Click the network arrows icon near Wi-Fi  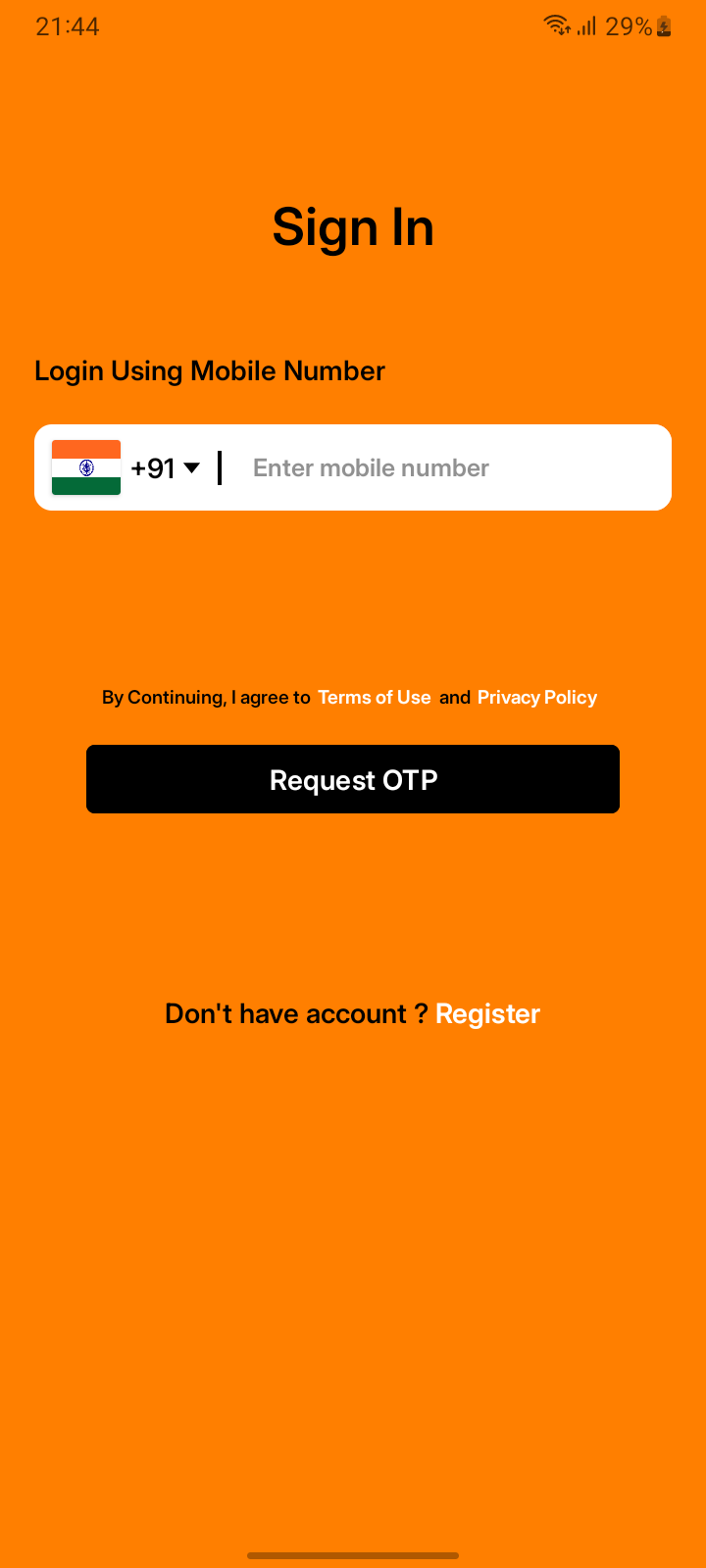pyautogui.click(x=564, y=32)
